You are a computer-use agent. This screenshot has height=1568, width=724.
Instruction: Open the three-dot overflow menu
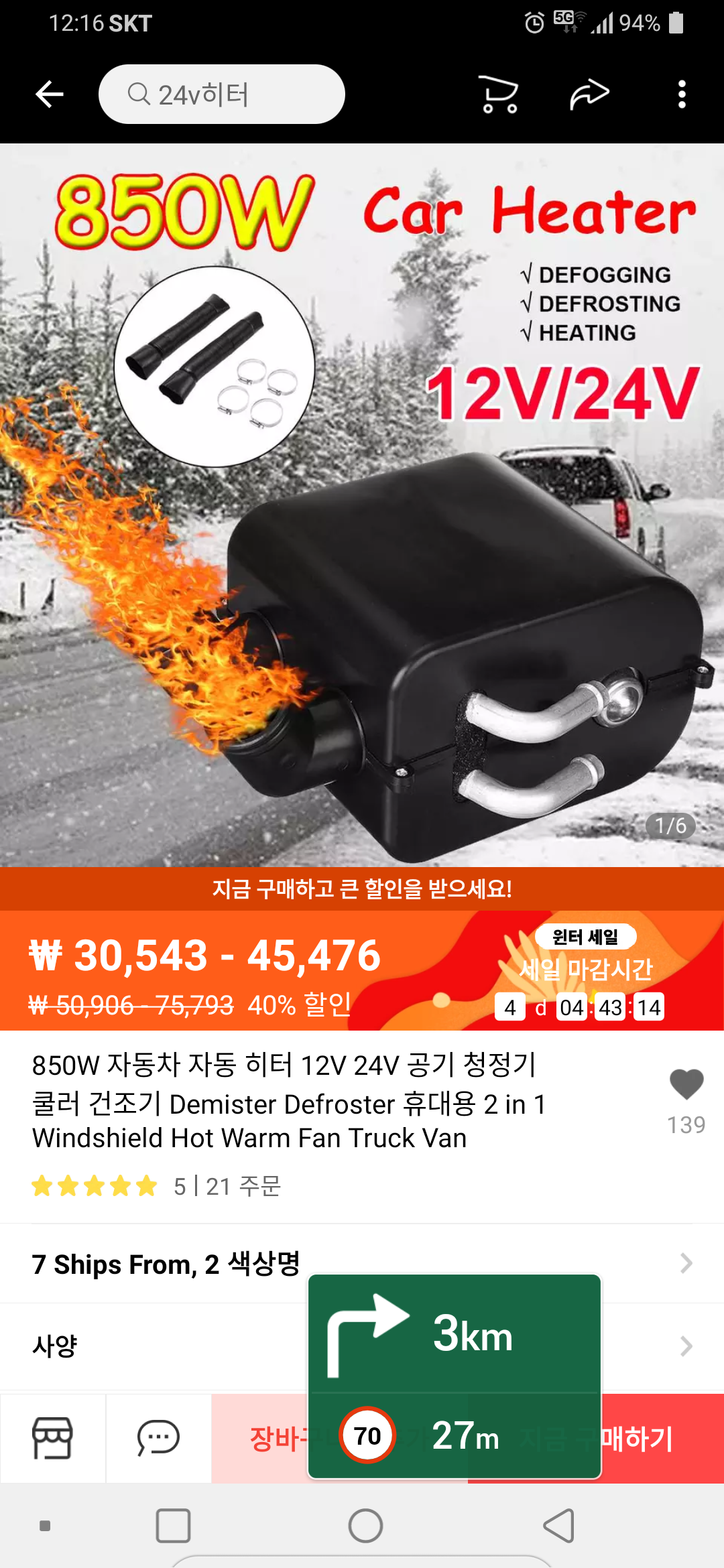point(682,94)
